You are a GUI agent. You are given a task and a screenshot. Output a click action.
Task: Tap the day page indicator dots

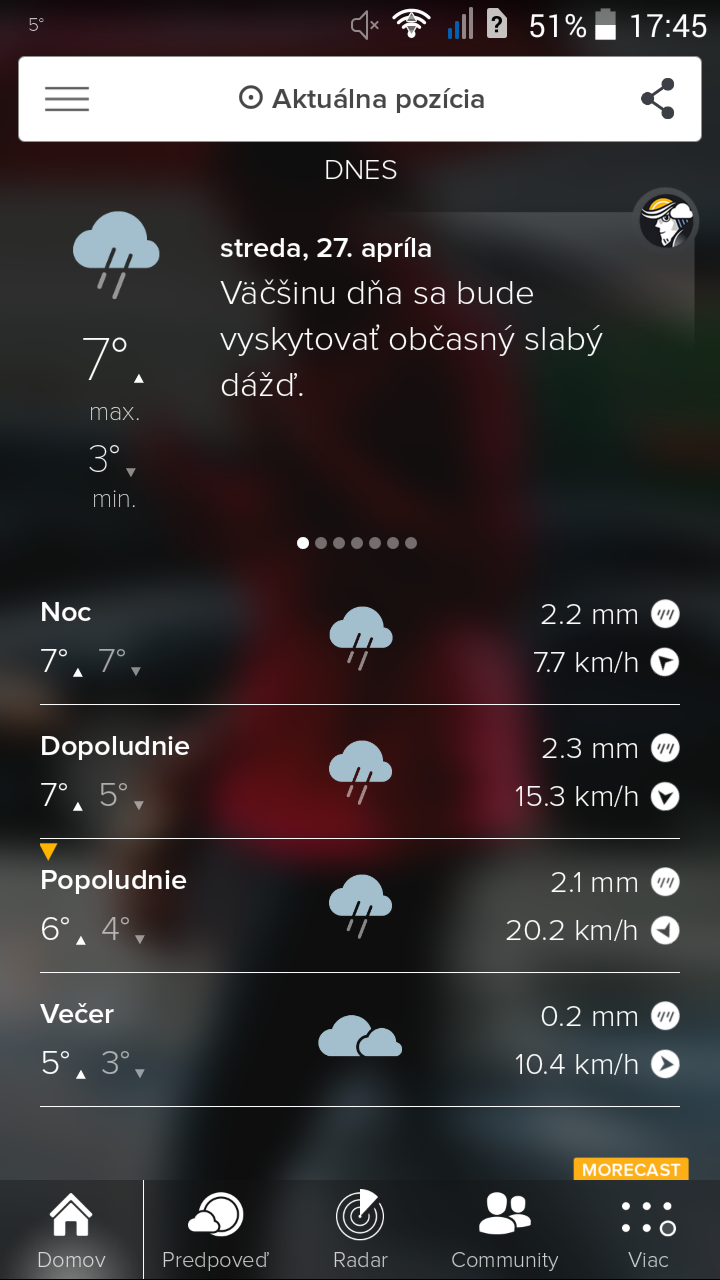tap(357, 543)
